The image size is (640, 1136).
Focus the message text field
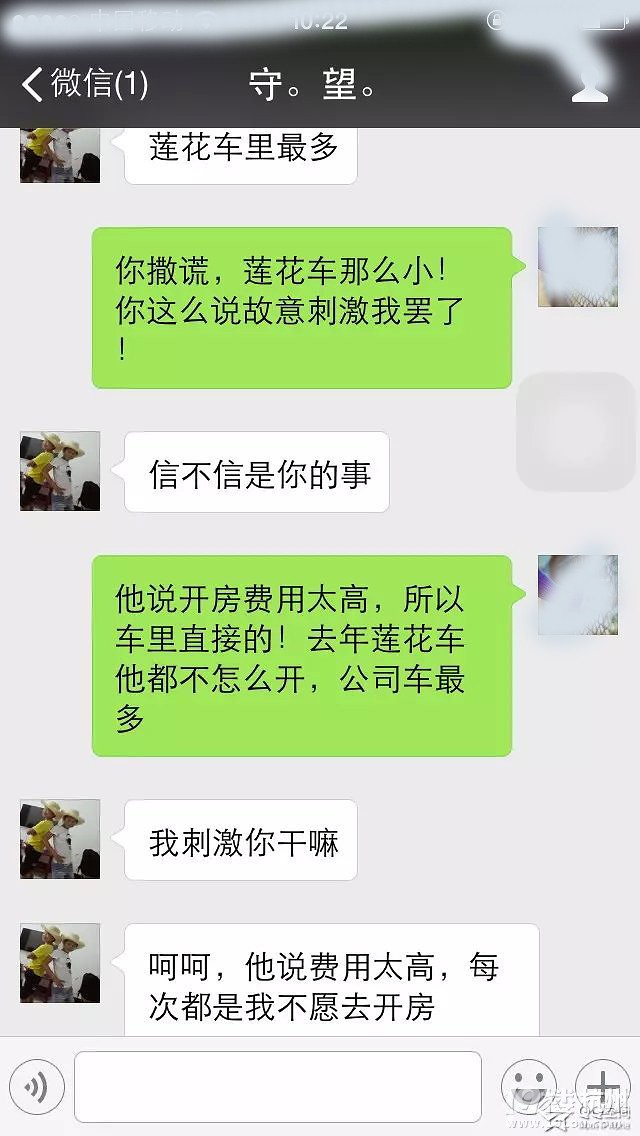(278, 1087)
